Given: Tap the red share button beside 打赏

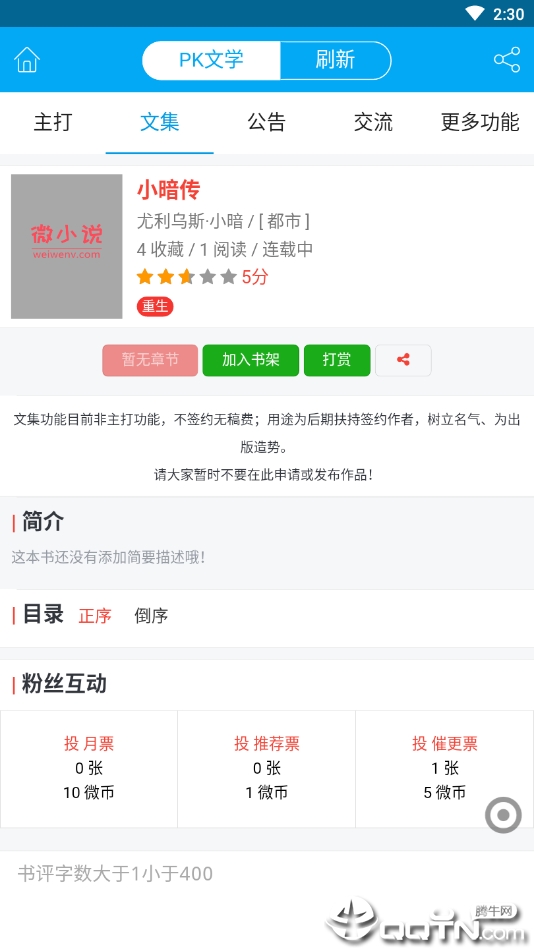Looking at the screenshot, I should click(x=403, y=360).
